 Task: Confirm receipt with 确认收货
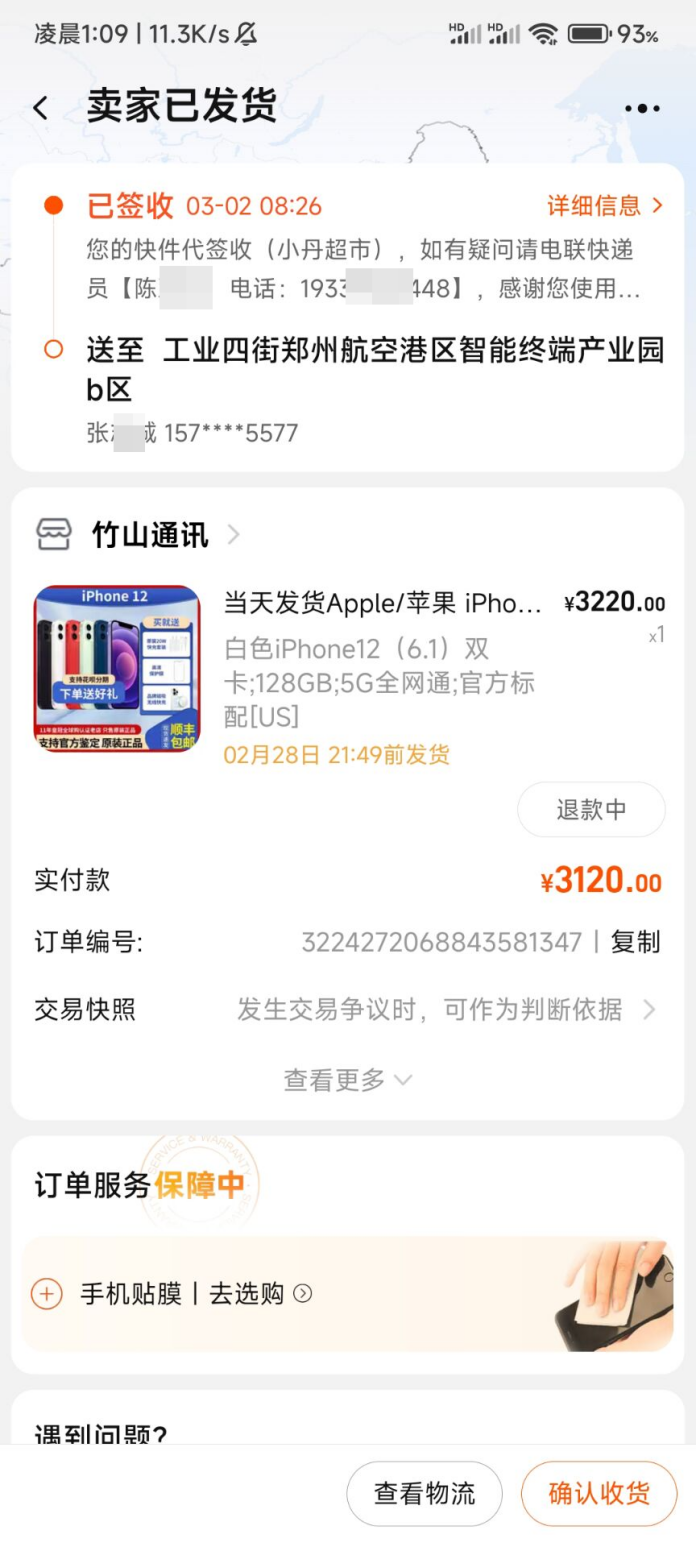point(599,1494)
